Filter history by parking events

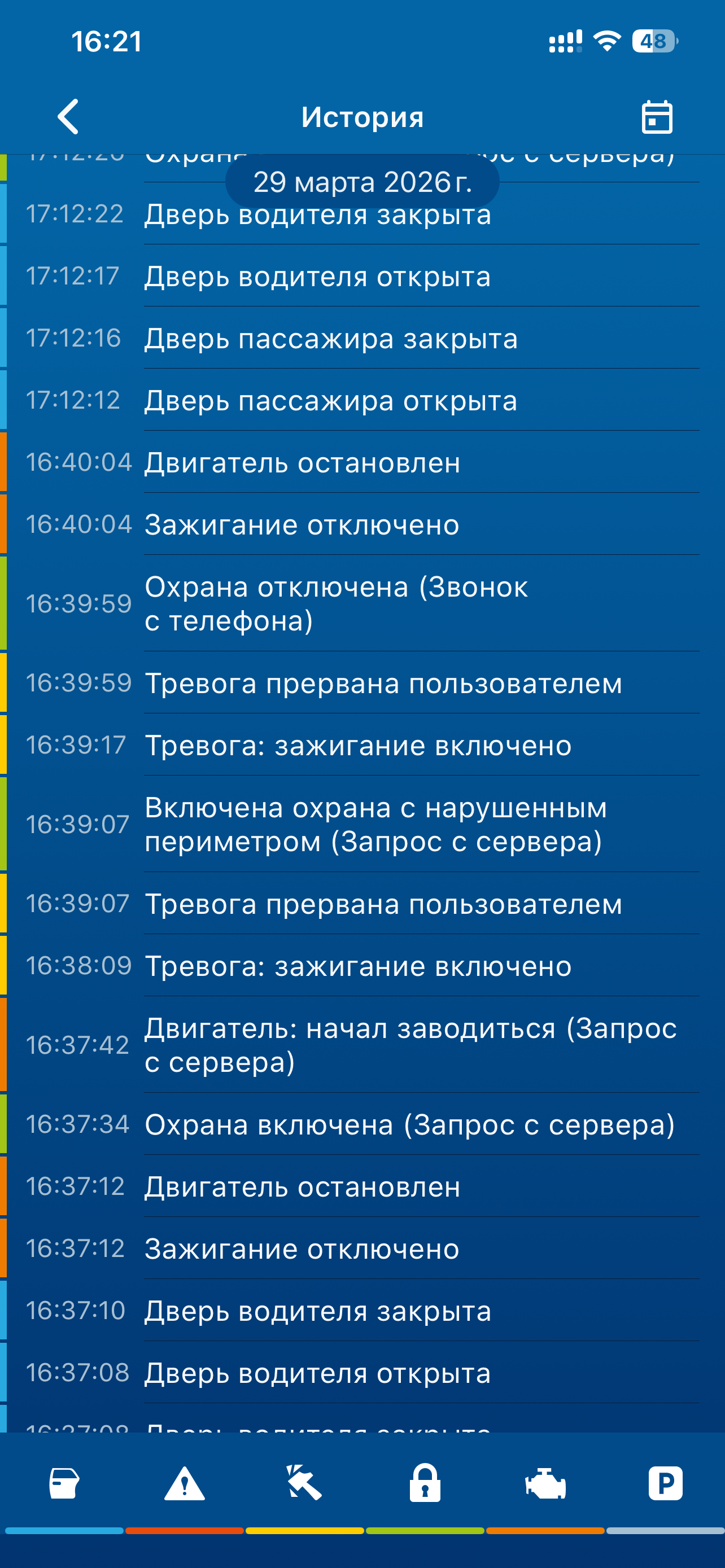(665, 1483)
